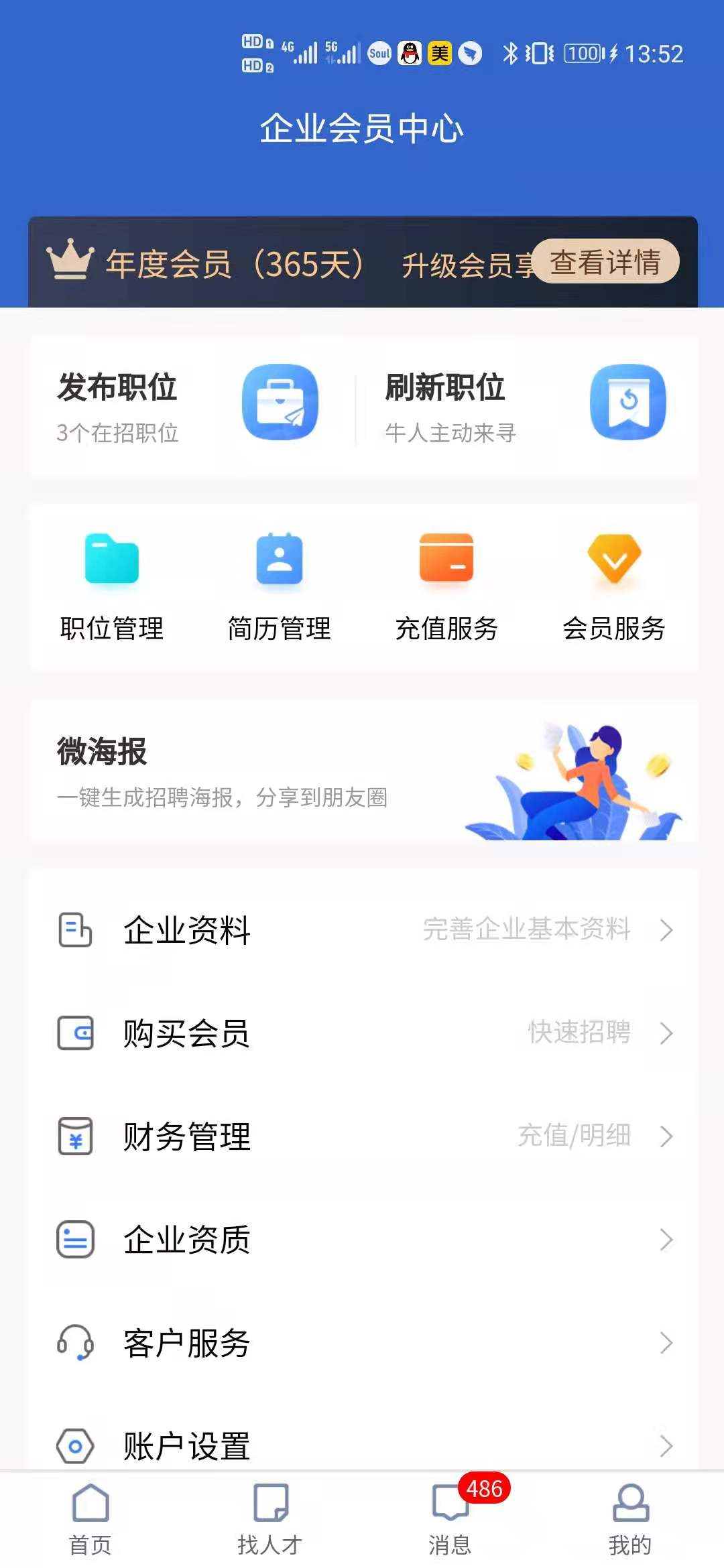The width and height of the screenshot is (724, 1568).
Task: Click the 刷新职位 refresh icon
Action: pos(627,402)
